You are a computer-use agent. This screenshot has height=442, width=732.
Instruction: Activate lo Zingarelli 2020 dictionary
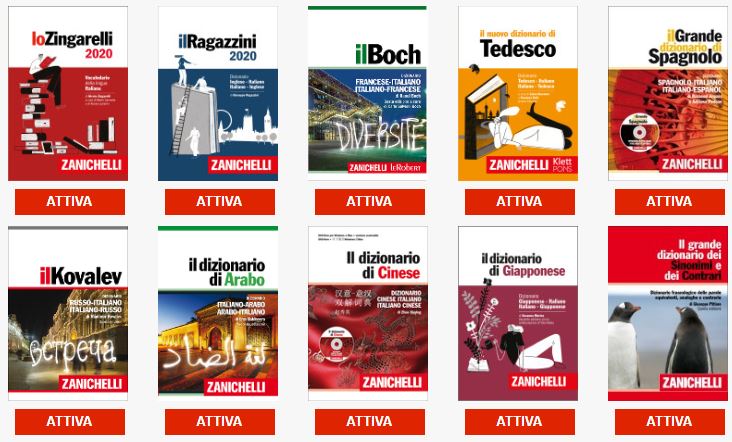(x=69, y=201)
